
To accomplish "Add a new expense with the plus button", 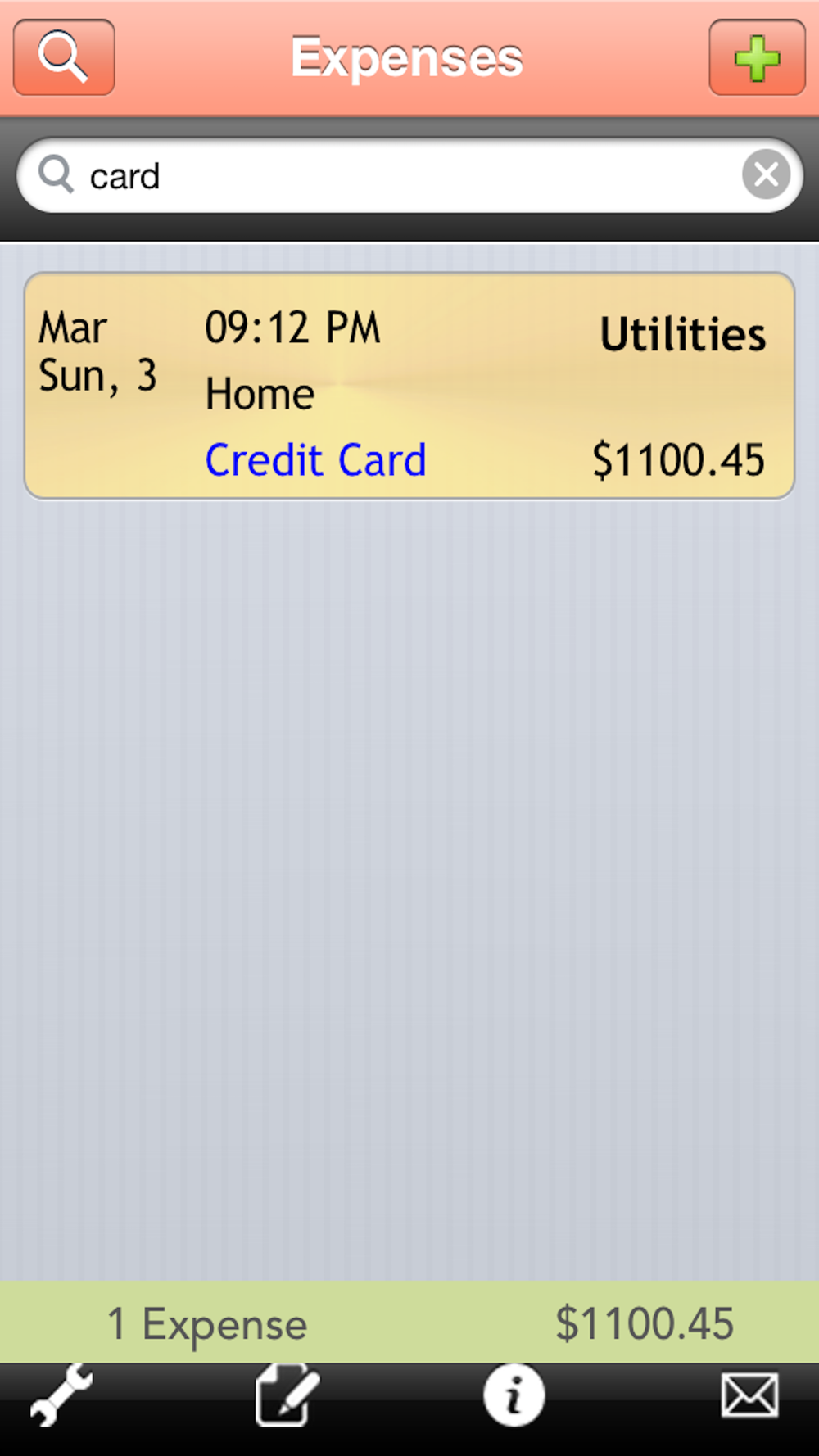I will [757, 57].
